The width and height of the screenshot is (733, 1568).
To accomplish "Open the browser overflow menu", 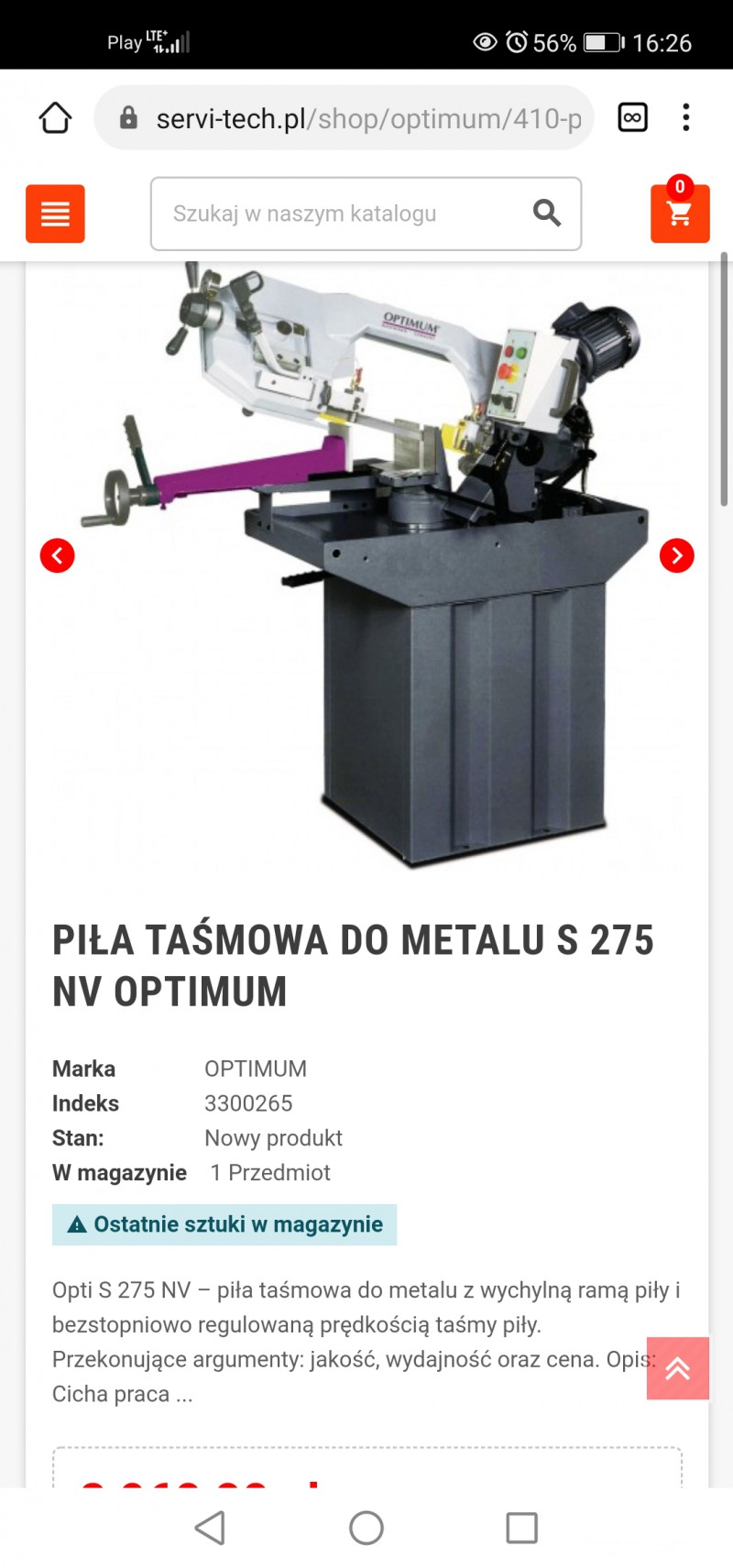I will pos(685,117).
